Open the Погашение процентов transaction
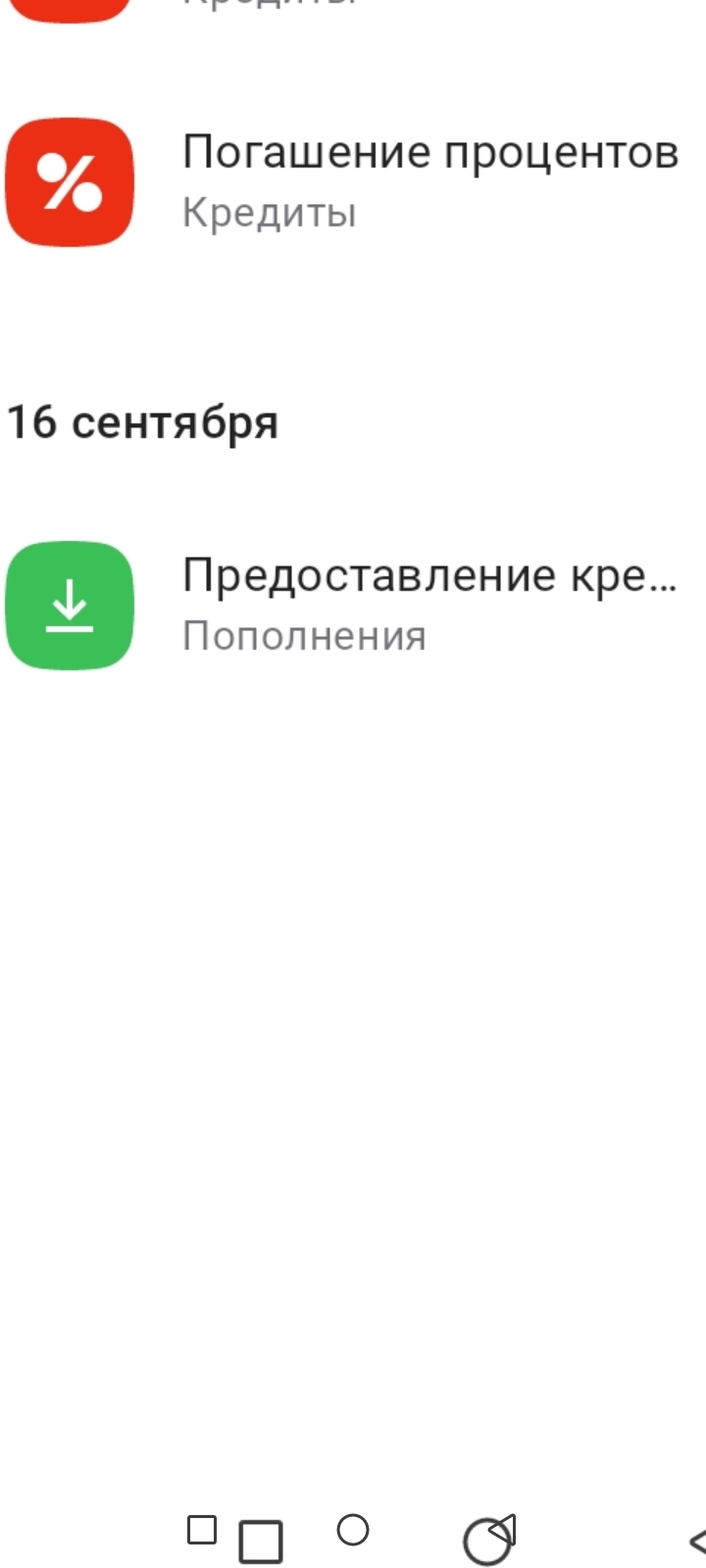 (429, 181)
